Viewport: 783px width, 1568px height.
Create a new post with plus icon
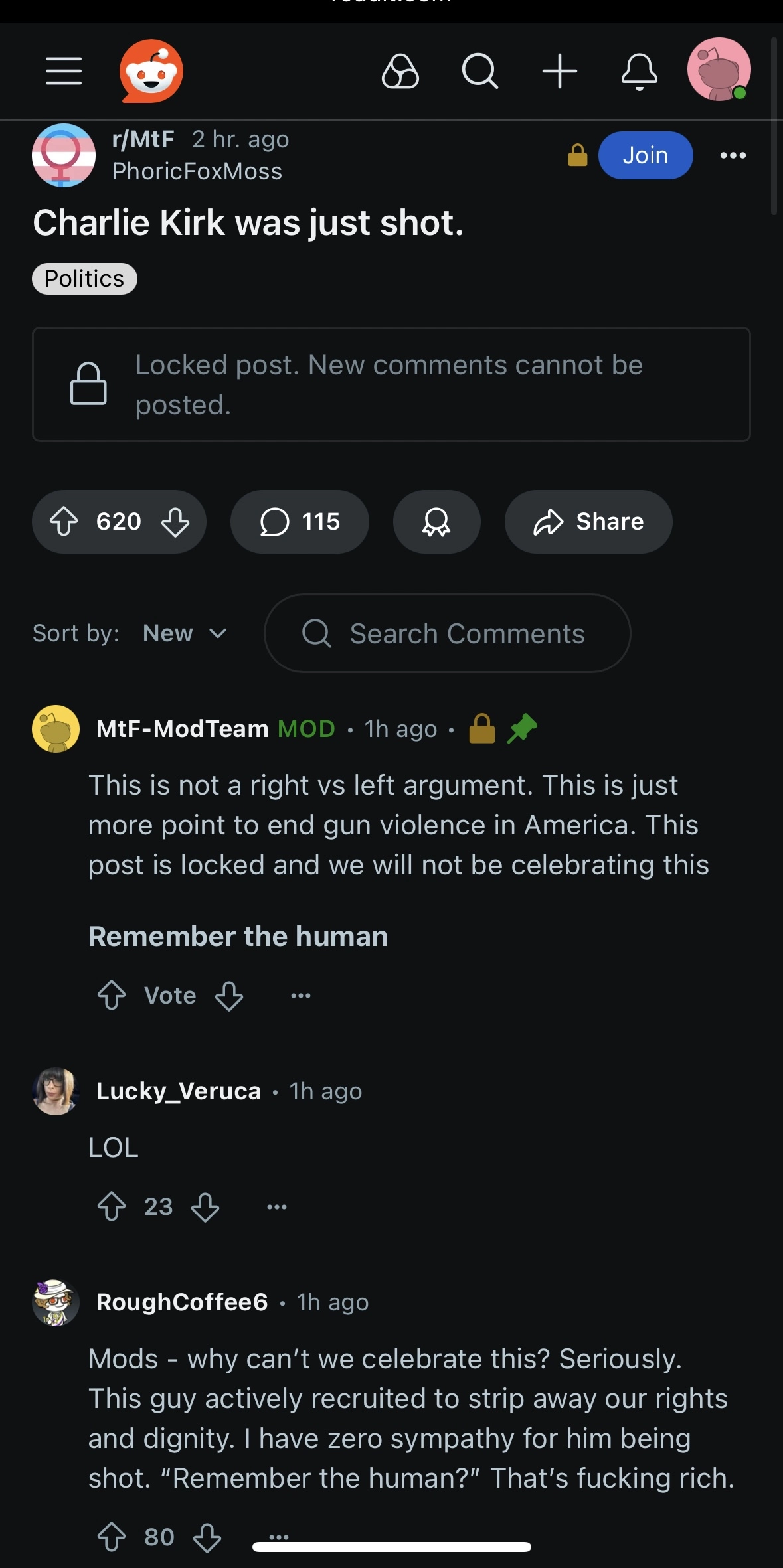click(560, 71)
